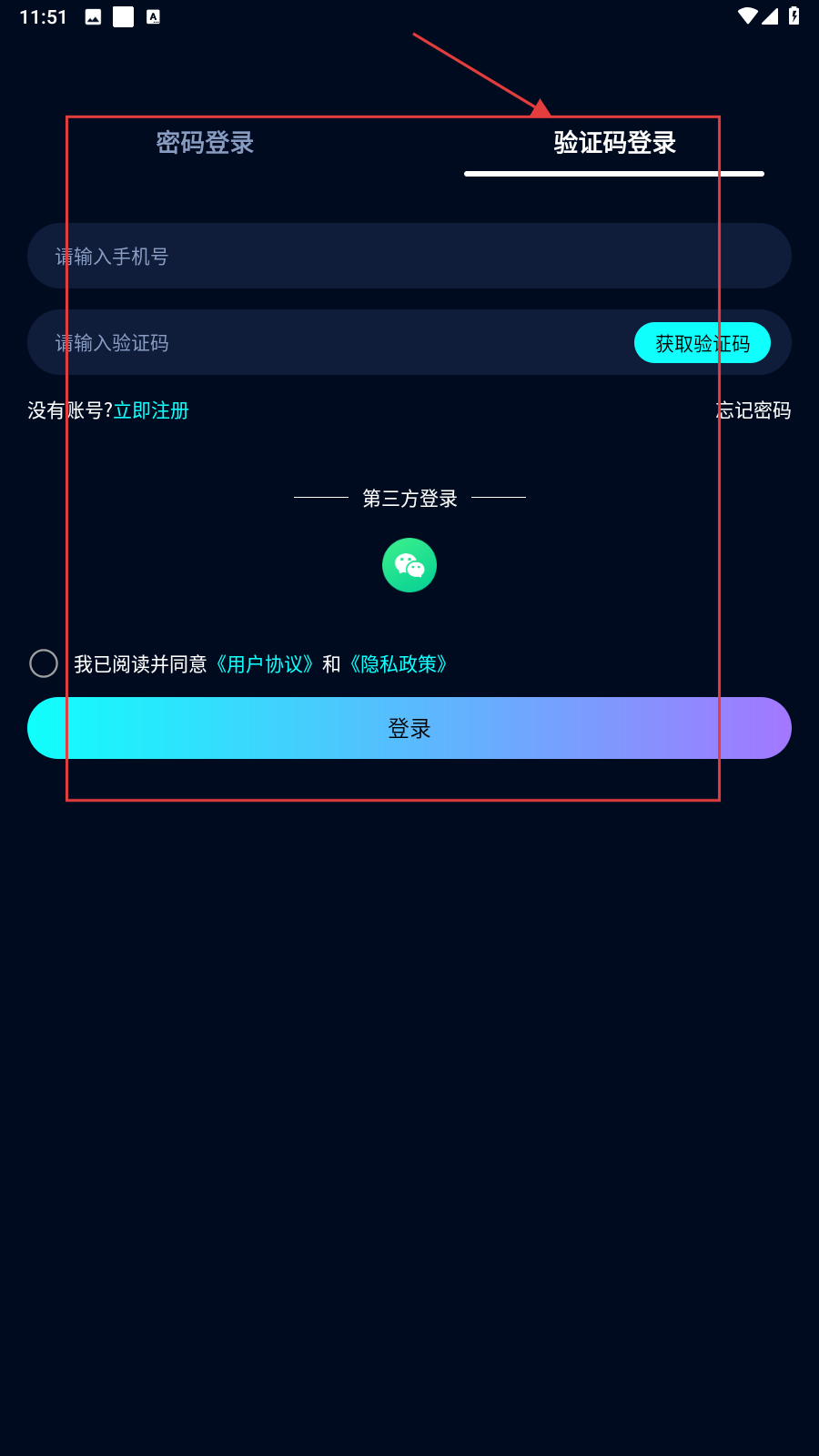Select the 验证码登录 tab
This screenshot has width=819, height=1456.
pyautogui.click(x=614, y=143)
